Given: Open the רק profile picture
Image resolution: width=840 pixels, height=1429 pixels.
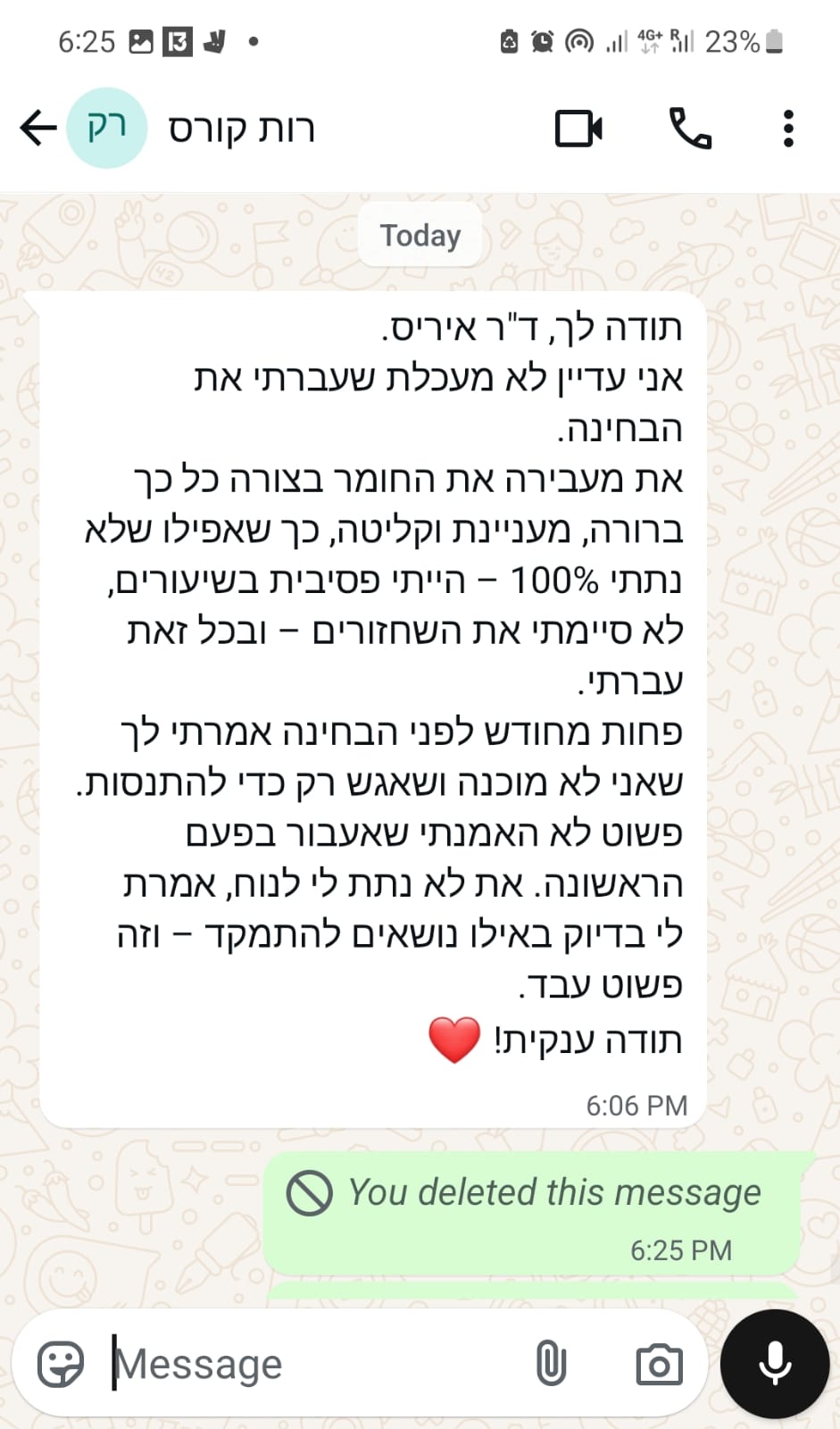Looking at the screenshot, I should click(x=107, y=128).
